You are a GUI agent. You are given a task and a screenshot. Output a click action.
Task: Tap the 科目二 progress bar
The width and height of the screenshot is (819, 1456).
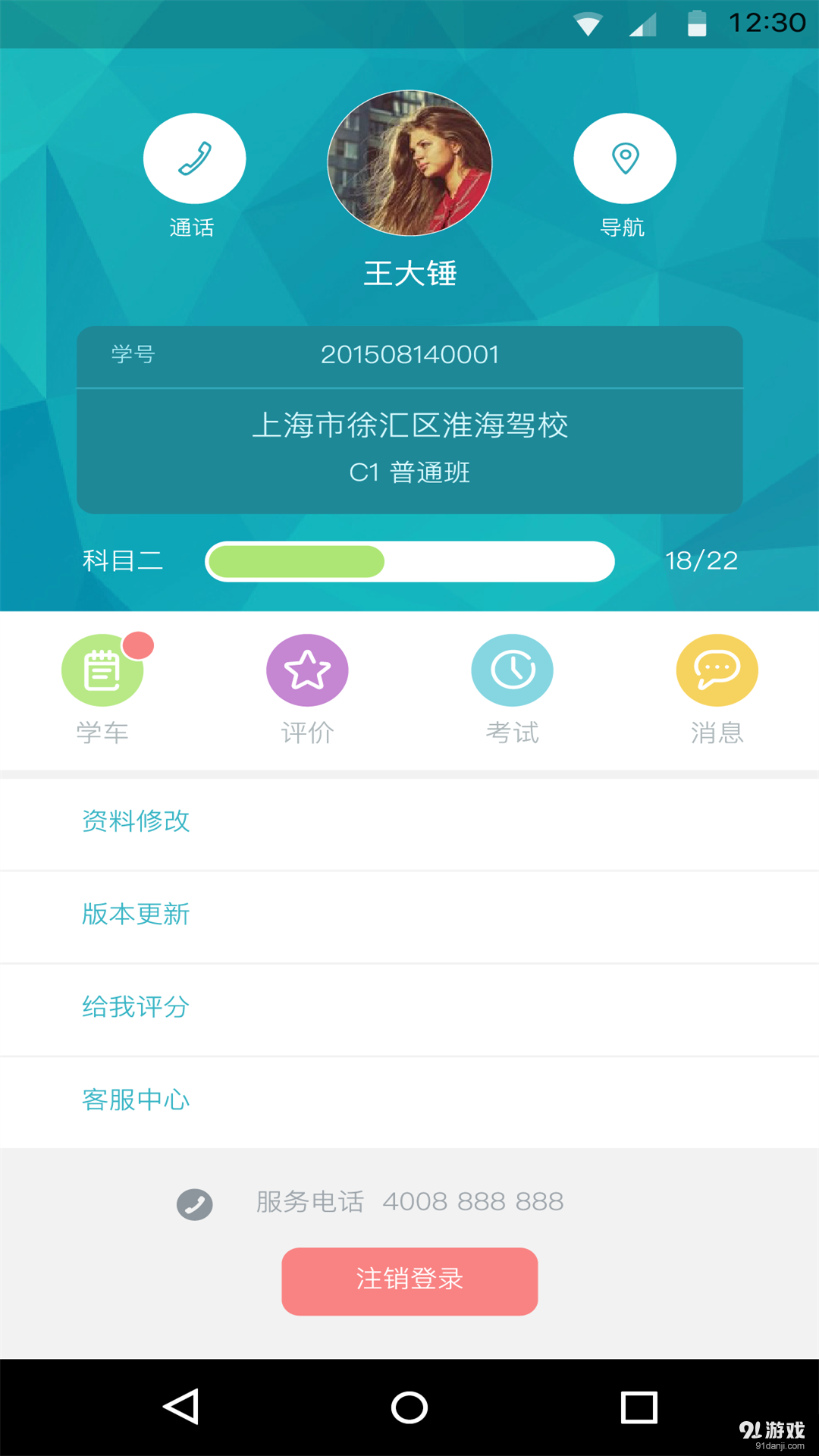click(409, 561)
